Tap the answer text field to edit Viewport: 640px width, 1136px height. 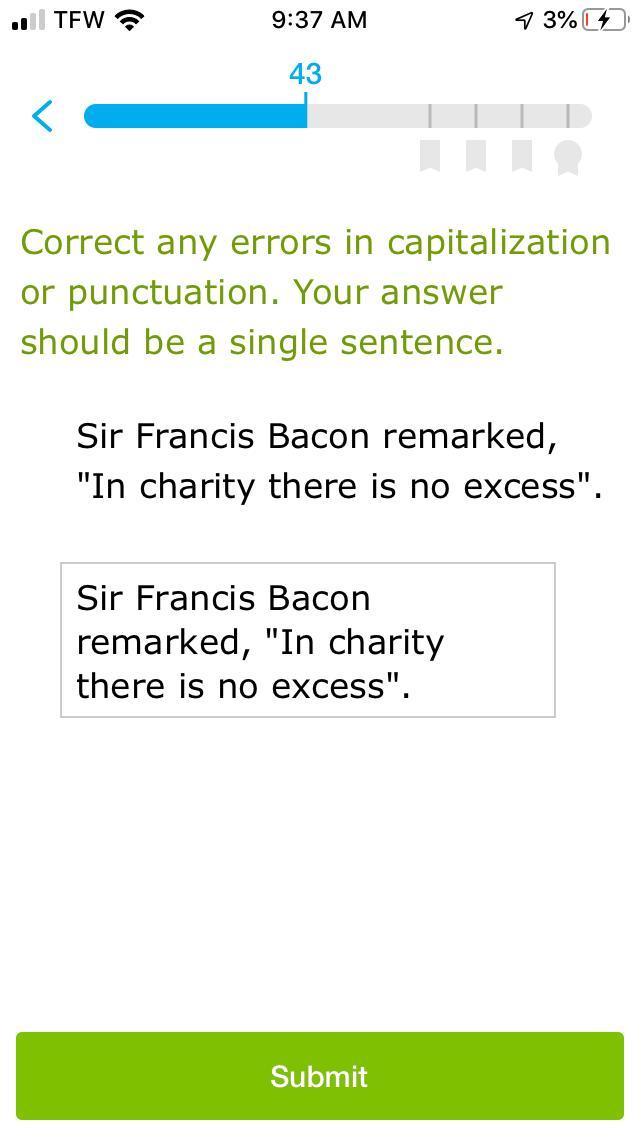tap(308, 640)
